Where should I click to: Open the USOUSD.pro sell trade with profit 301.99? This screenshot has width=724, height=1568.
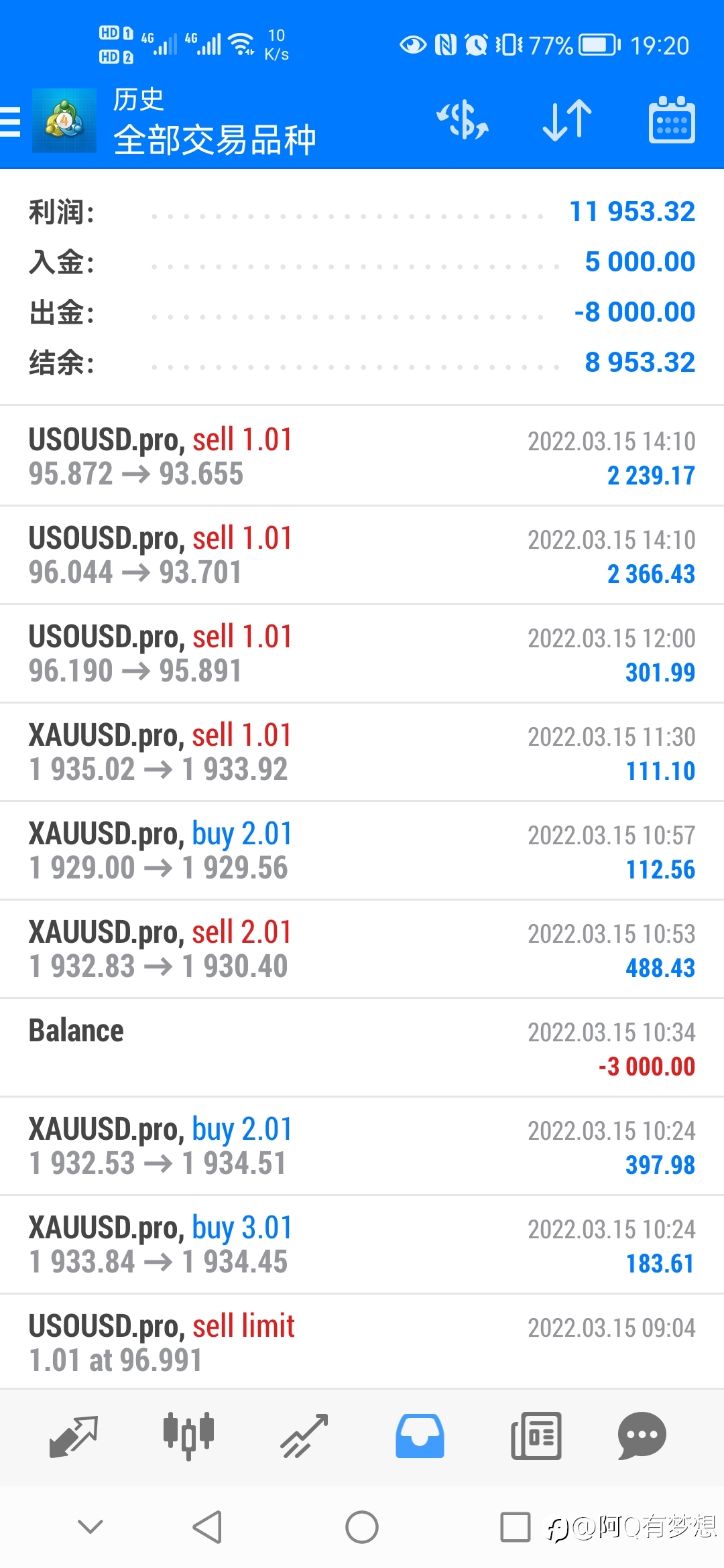pyautogui.click(x=362, y=653)
